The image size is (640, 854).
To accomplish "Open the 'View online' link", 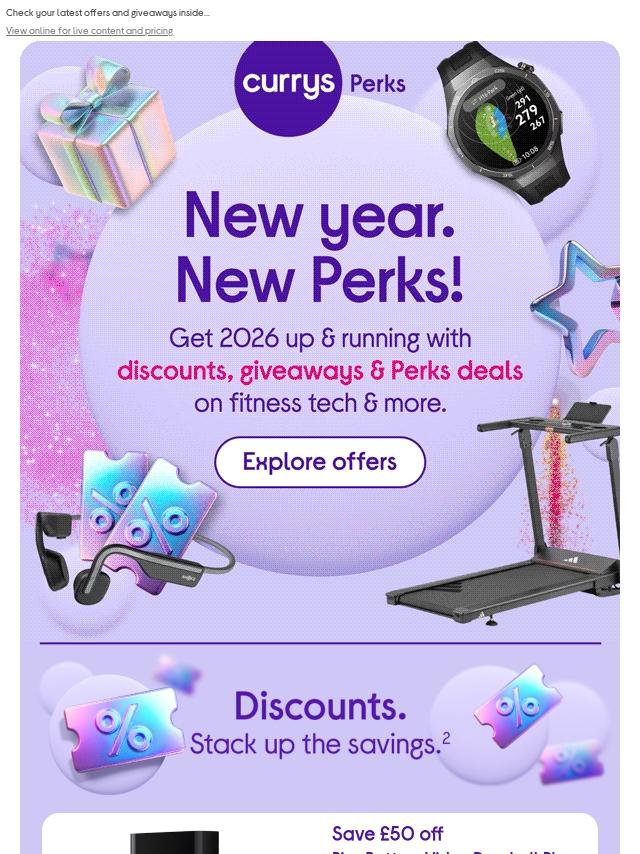I will click(89, 31).
